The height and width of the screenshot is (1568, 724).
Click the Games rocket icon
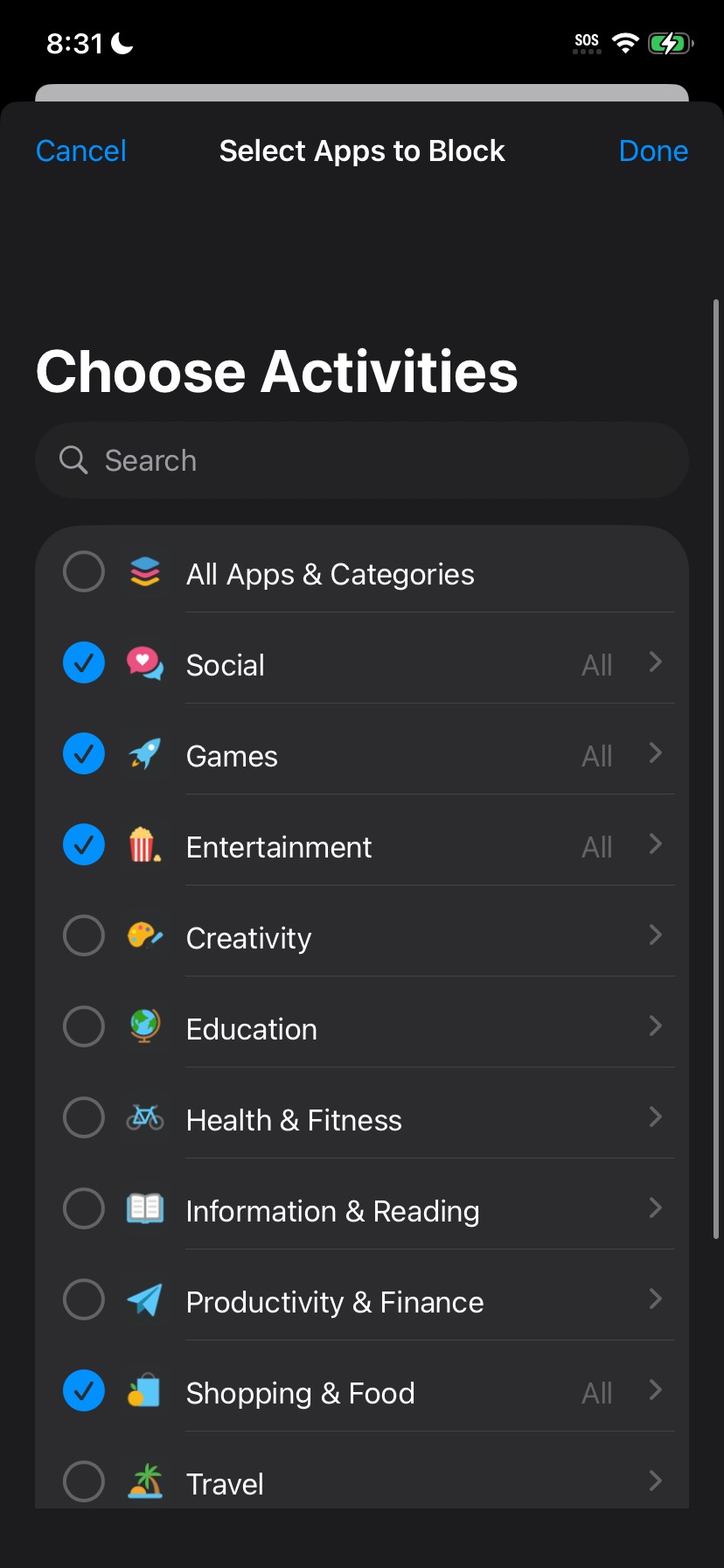145,753
